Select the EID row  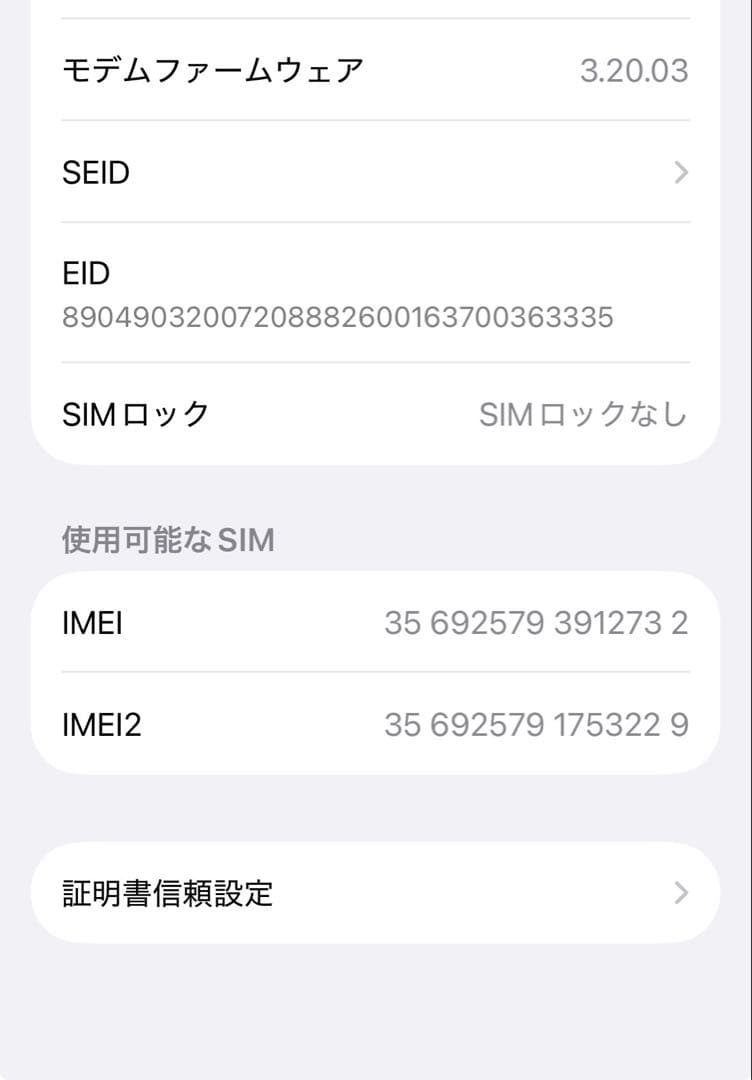375,295
